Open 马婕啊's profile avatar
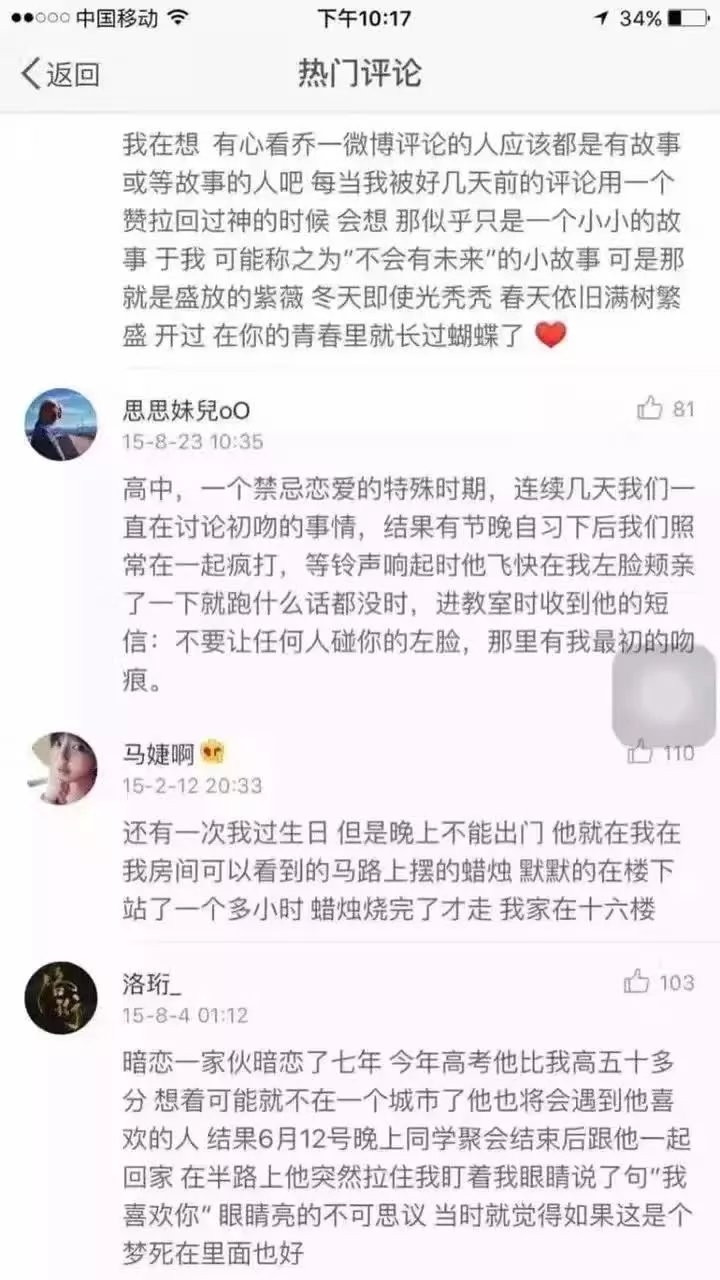 point(61,768)
